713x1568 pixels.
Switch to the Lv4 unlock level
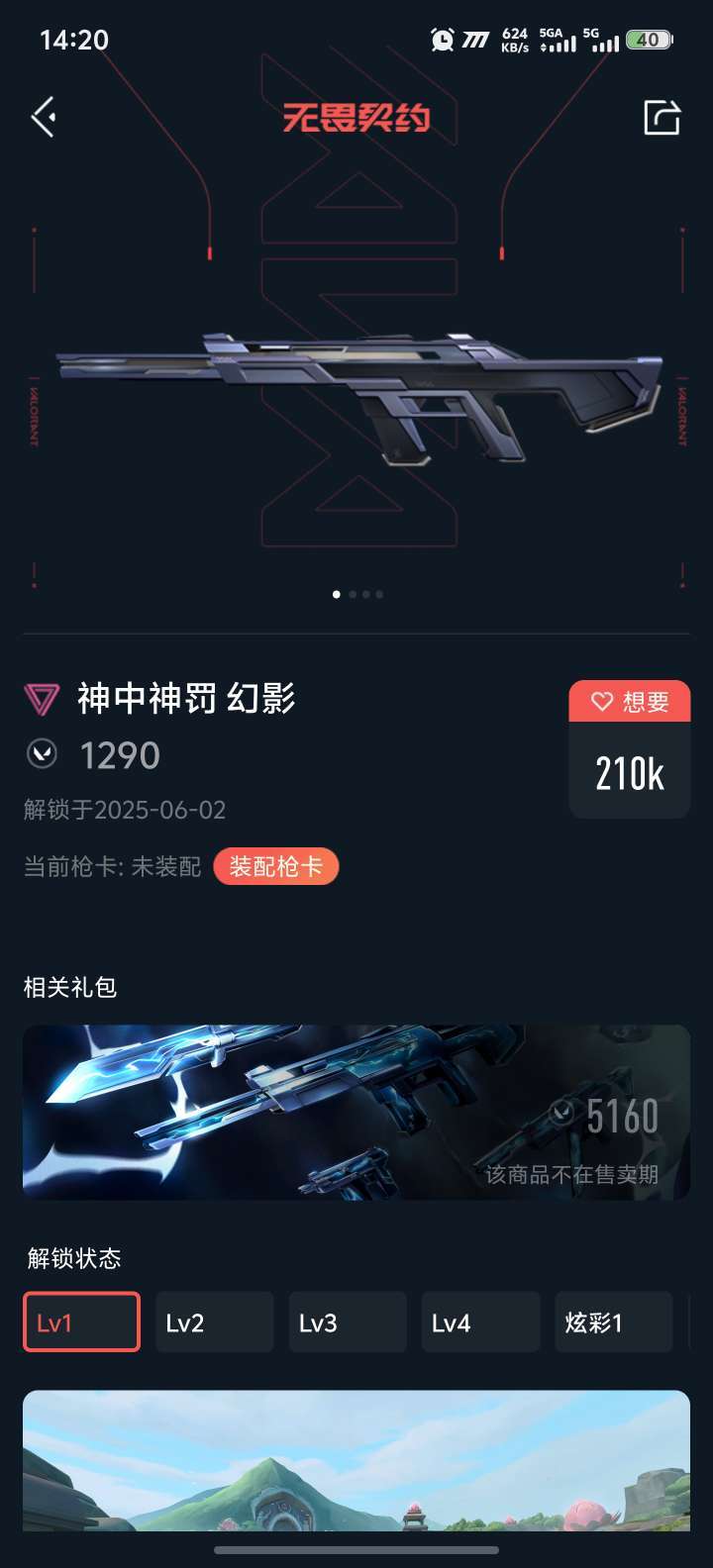[x=480, y=1323]
